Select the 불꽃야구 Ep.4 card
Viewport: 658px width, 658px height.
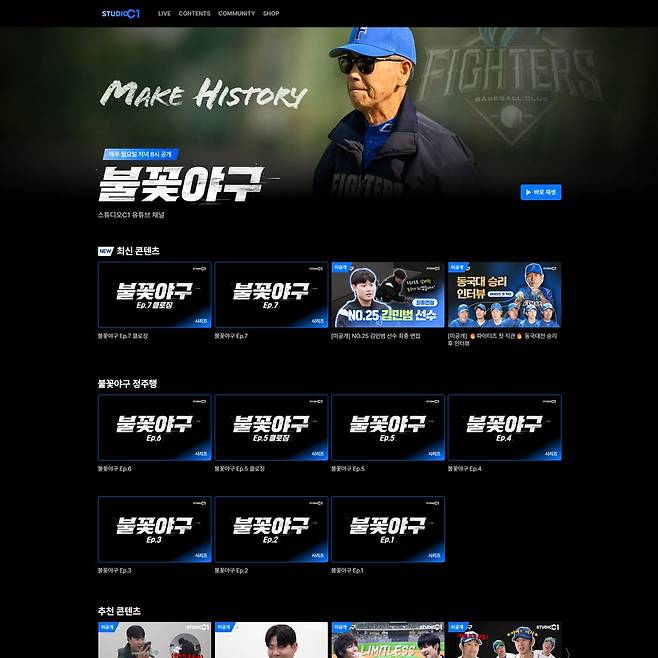[504, 427]
